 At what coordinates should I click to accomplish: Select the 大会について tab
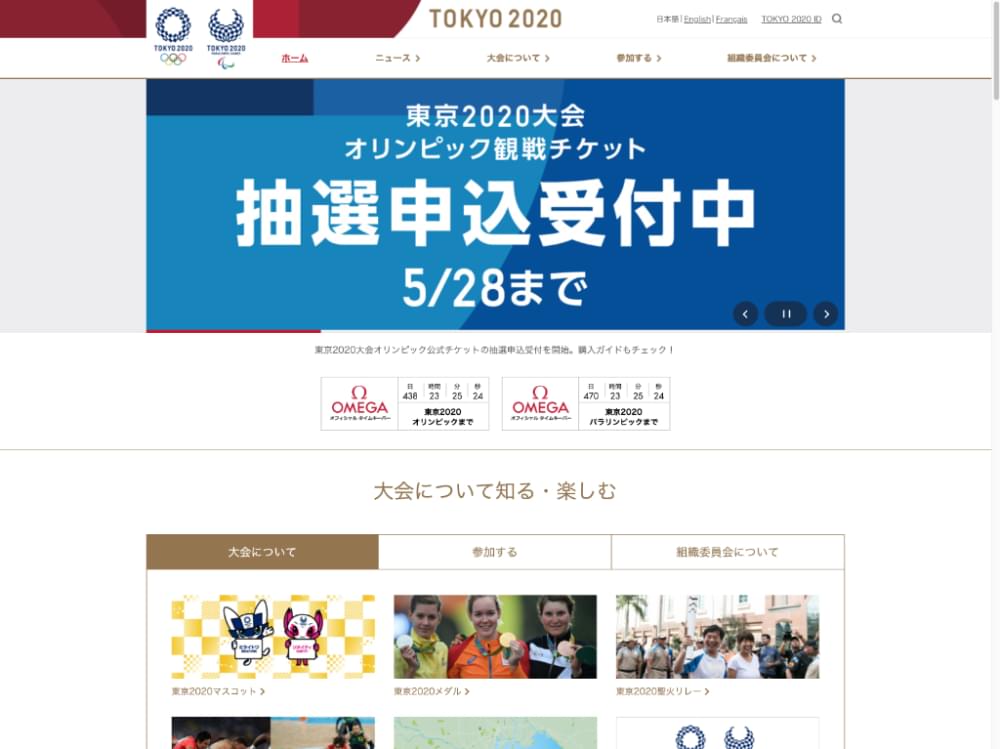[262, 552]
